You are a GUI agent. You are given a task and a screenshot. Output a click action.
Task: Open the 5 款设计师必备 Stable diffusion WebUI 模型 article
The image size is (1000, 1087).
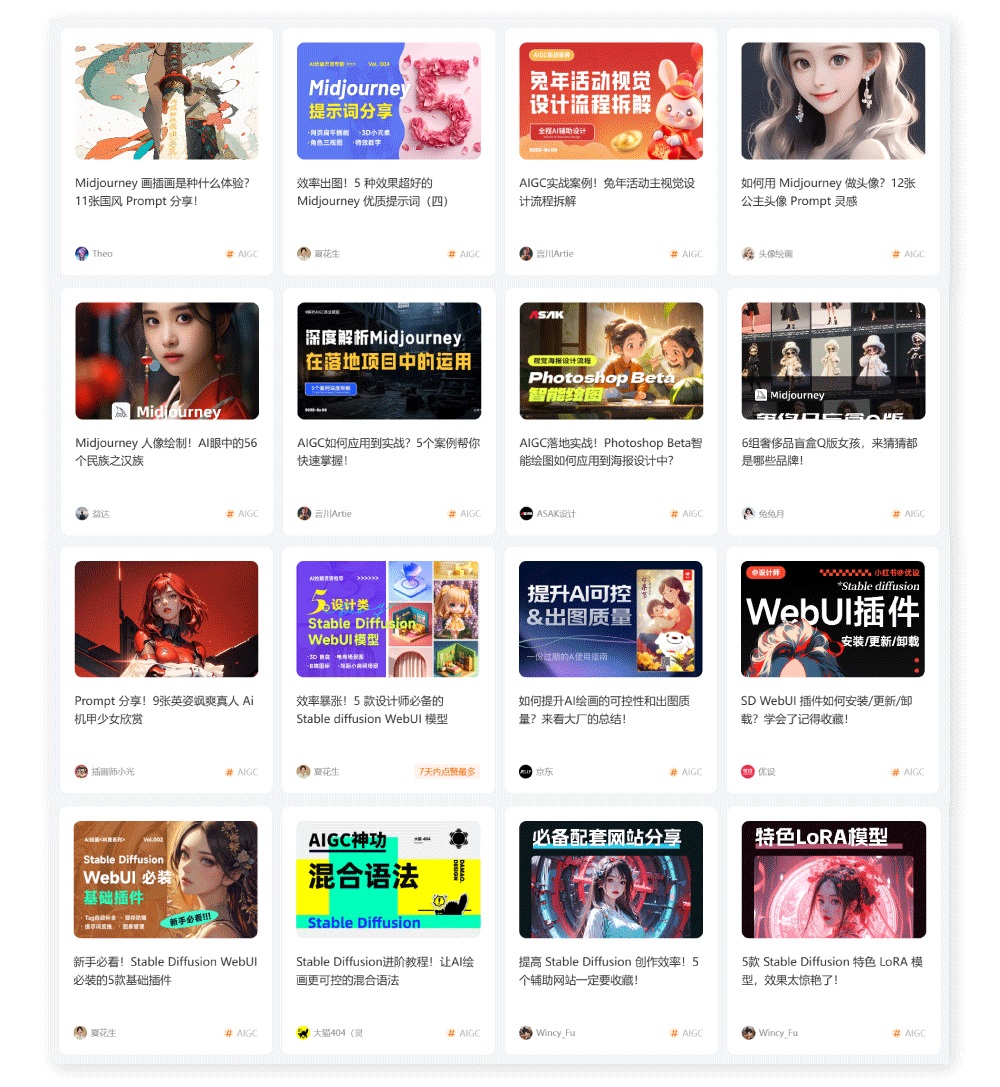(388, 710)
